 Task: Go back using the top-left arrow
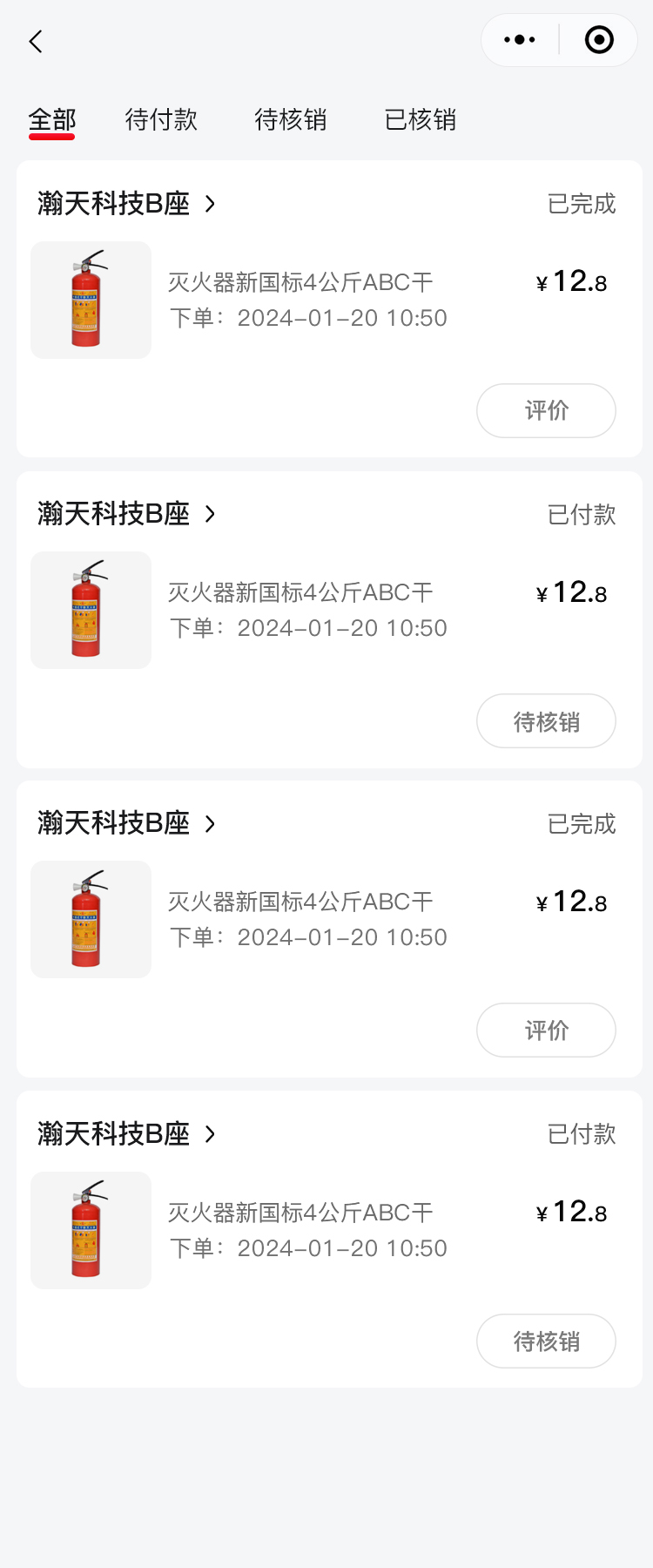click(x=36, y=41)
